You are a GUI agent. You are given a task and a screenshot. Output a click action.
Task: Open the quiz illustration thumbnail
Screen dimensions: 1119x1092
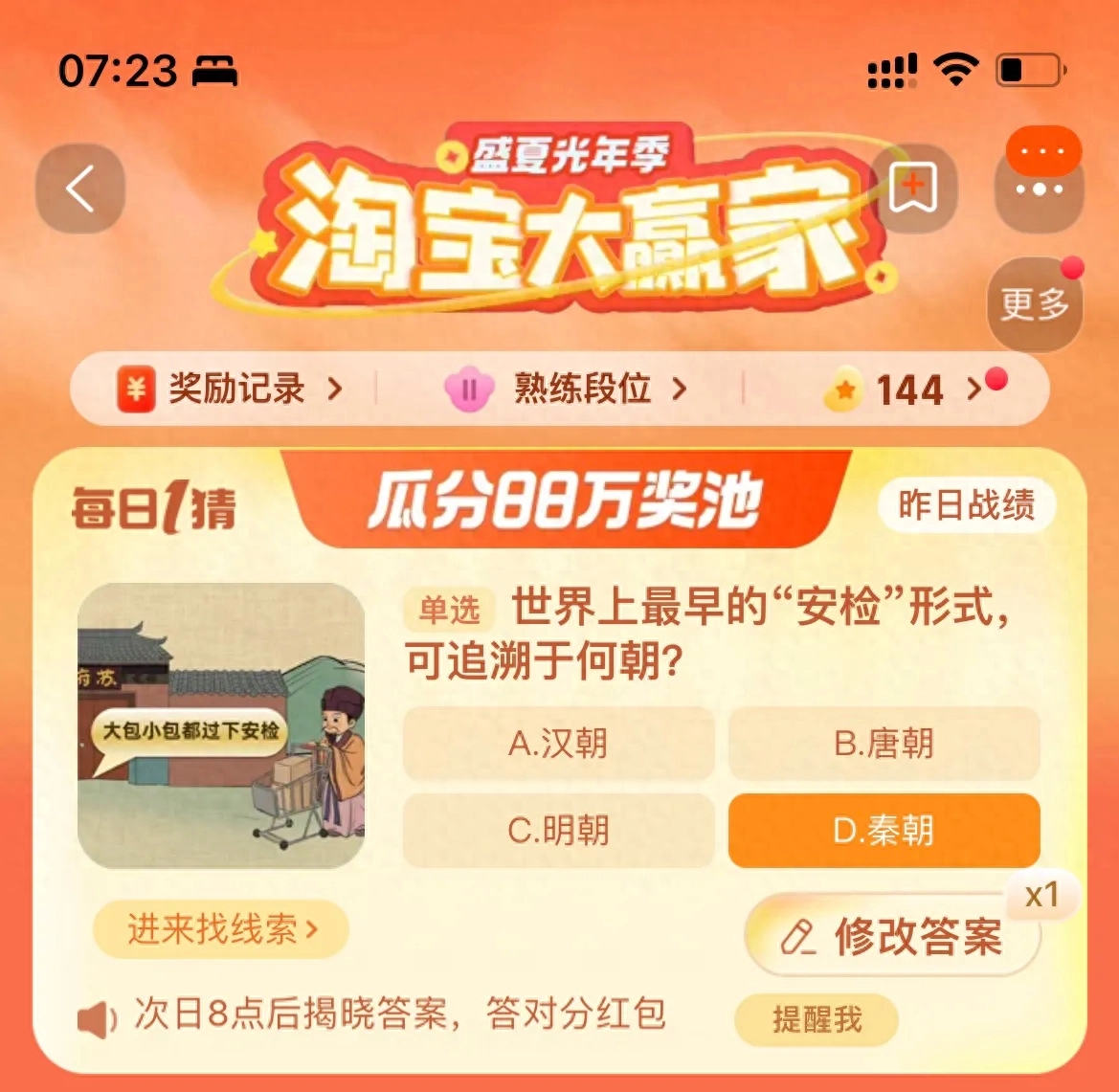coord(221,725)
